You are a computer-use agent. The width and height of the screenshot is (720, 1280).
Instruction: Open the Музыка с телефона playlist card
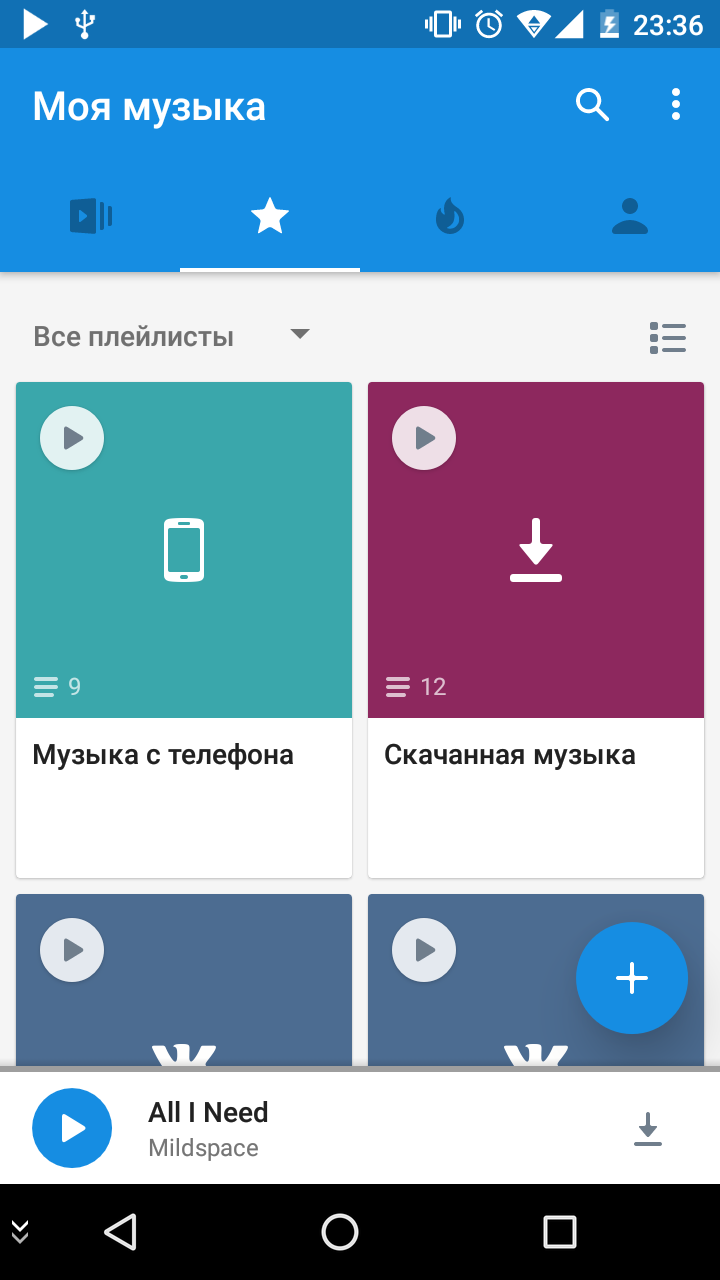click(x=184, y=630)
